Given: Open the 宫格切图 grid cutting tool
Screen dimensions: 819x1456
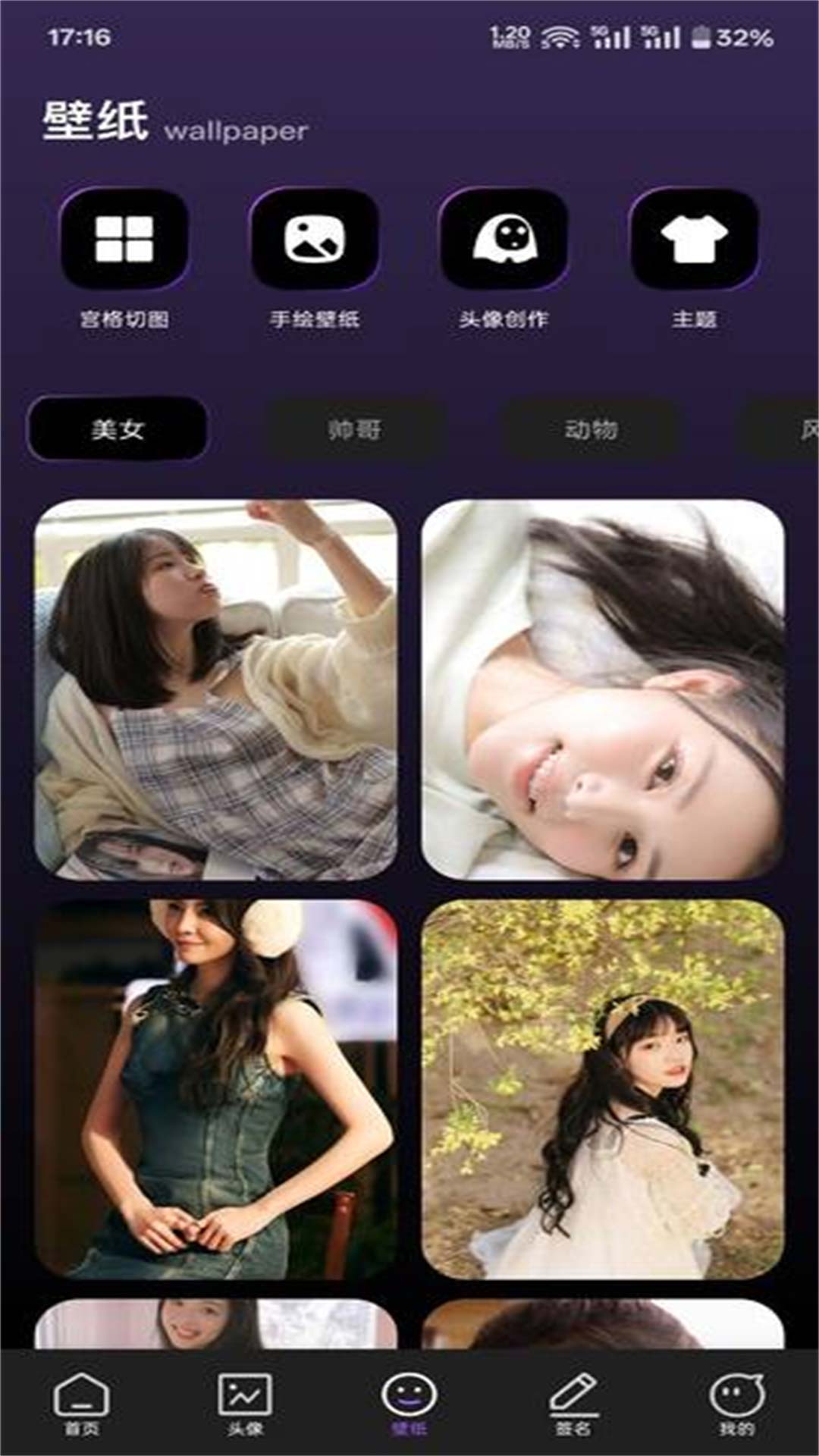Looking at the screenshot, I should [124, 240].
